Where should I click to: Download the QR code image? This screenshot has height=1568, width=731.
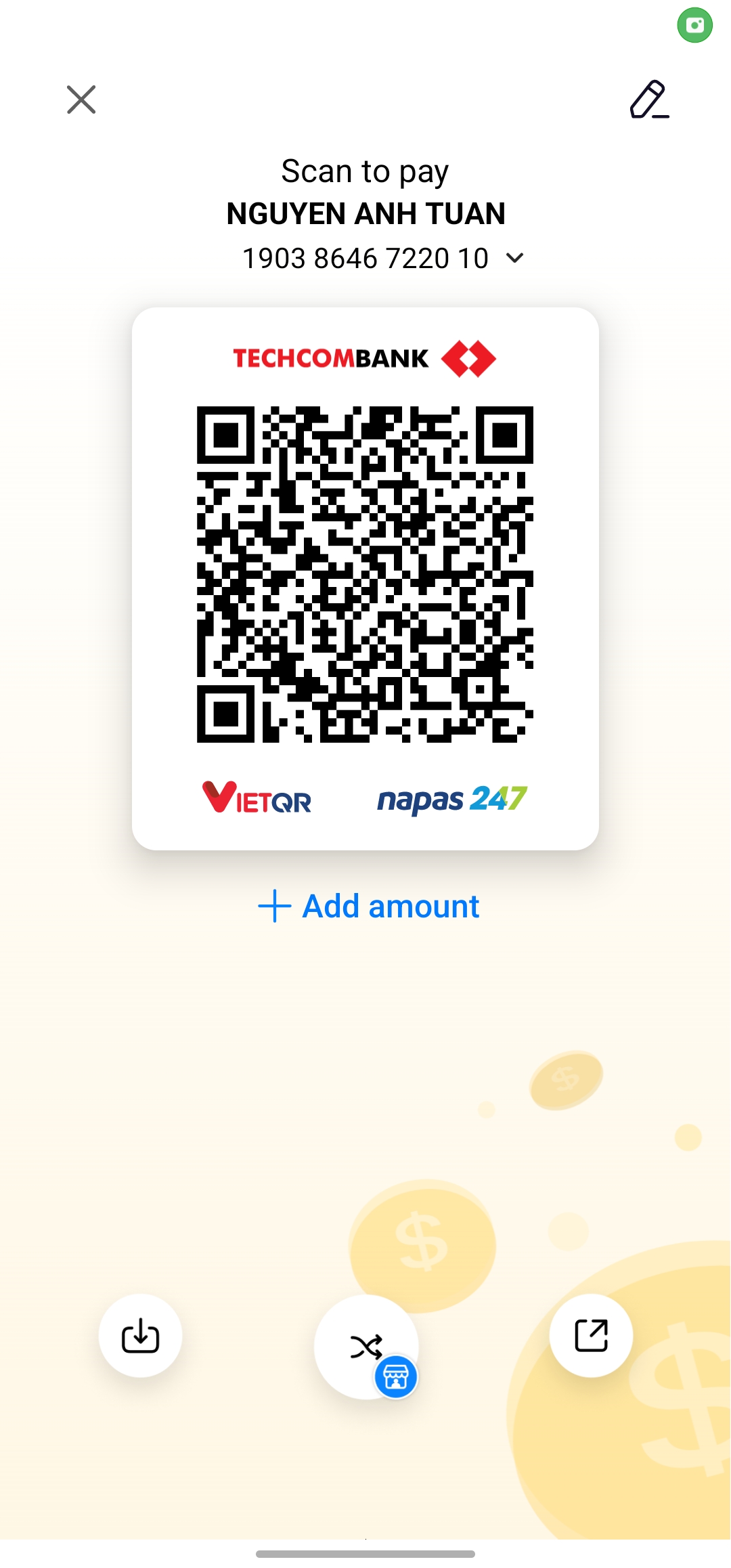(x=140, y=1336)
